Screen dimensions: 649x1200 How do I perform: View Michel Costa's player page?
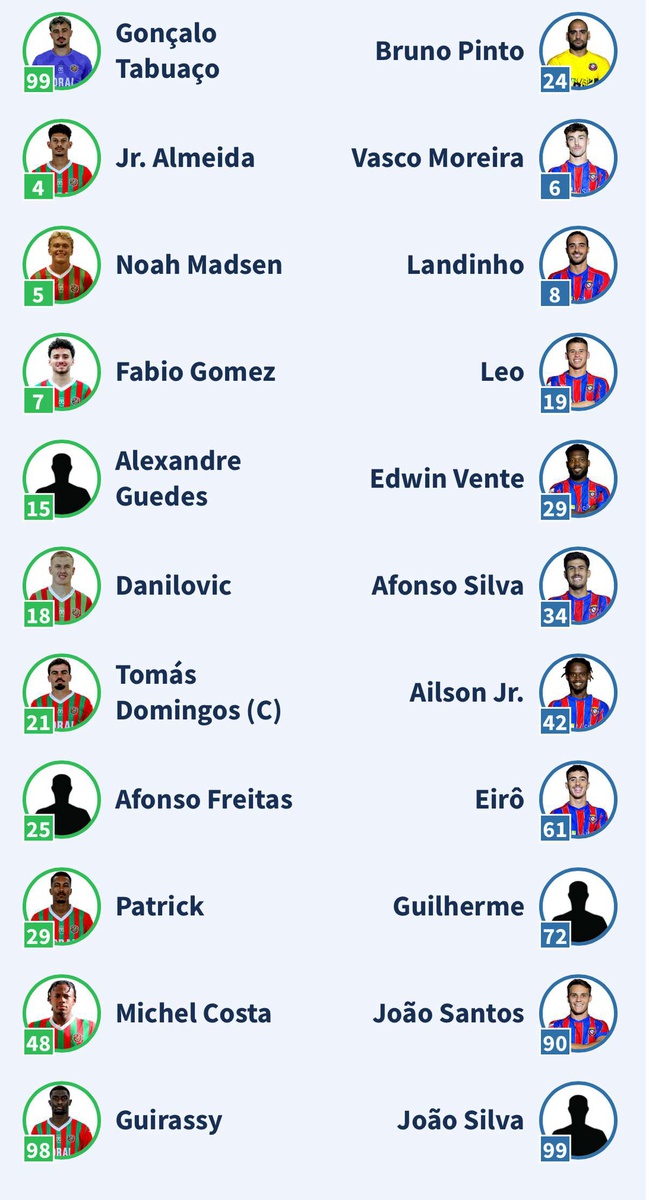pos(193,1014)
